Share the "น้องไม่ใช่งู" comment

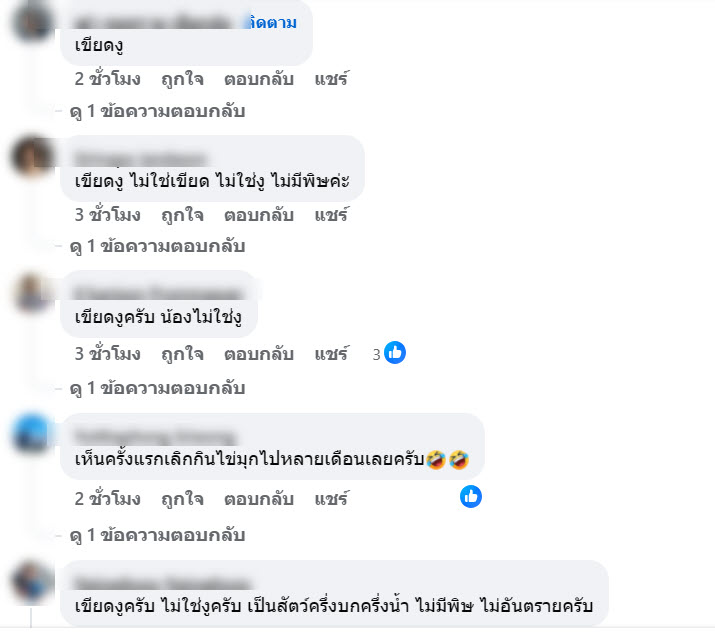[331, 353]
